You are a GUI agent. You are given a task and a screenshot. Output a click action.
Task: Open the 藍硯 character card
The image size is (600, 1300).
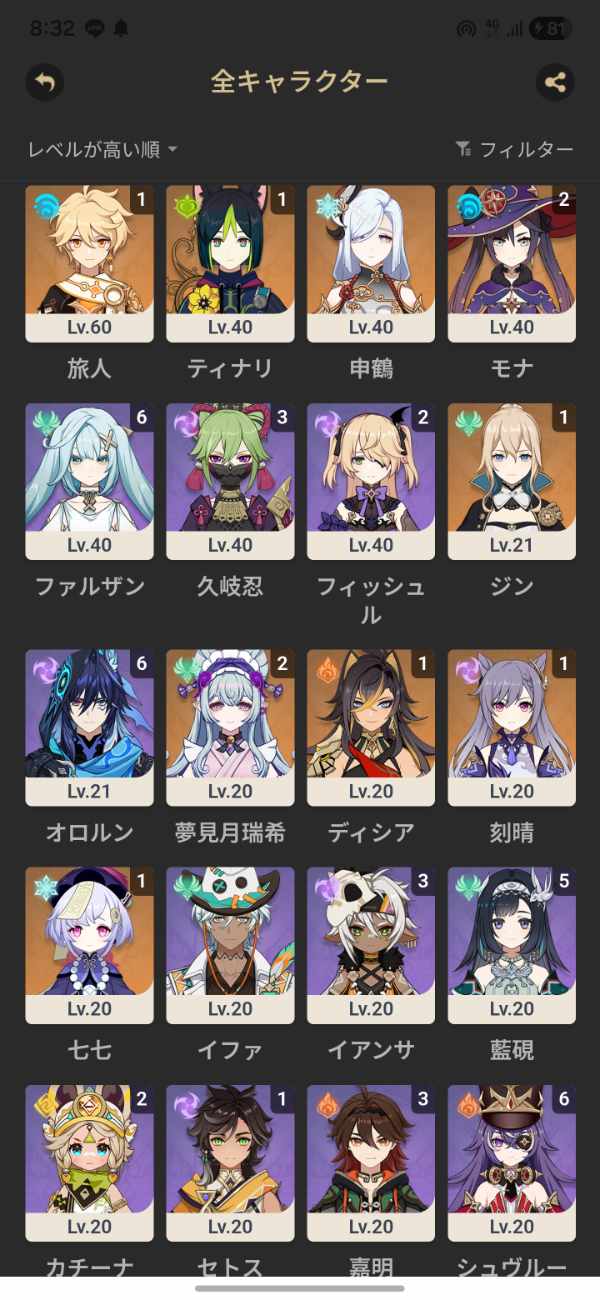(512, 945)
